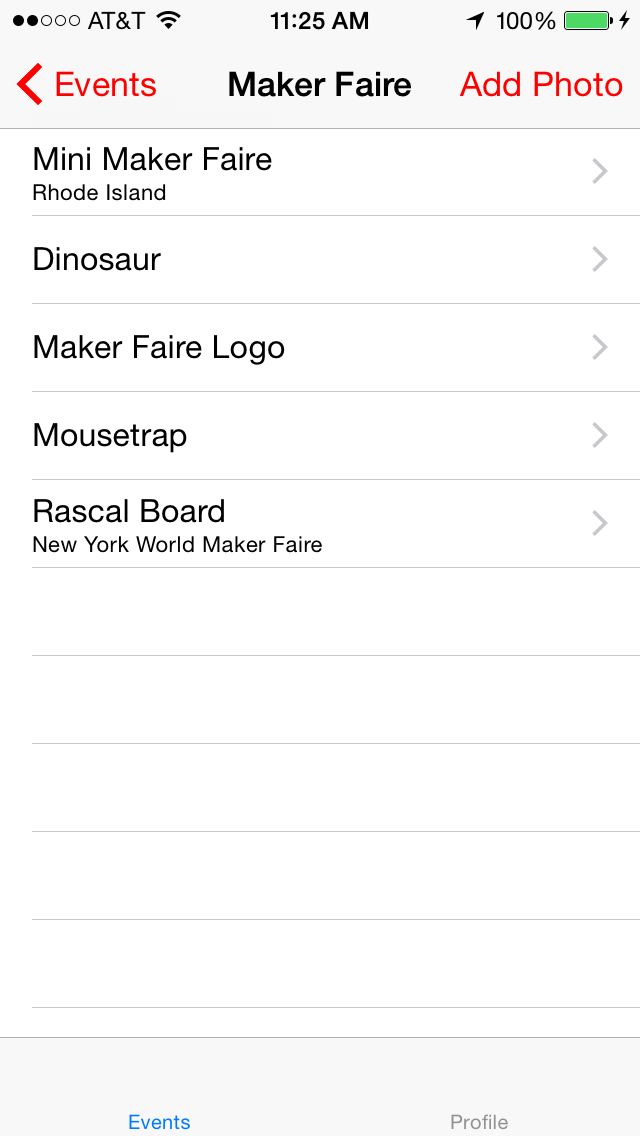This screenshot has height=1136, width=640.
Task: Select the Events tab
Action: [x=159, y=1110]
